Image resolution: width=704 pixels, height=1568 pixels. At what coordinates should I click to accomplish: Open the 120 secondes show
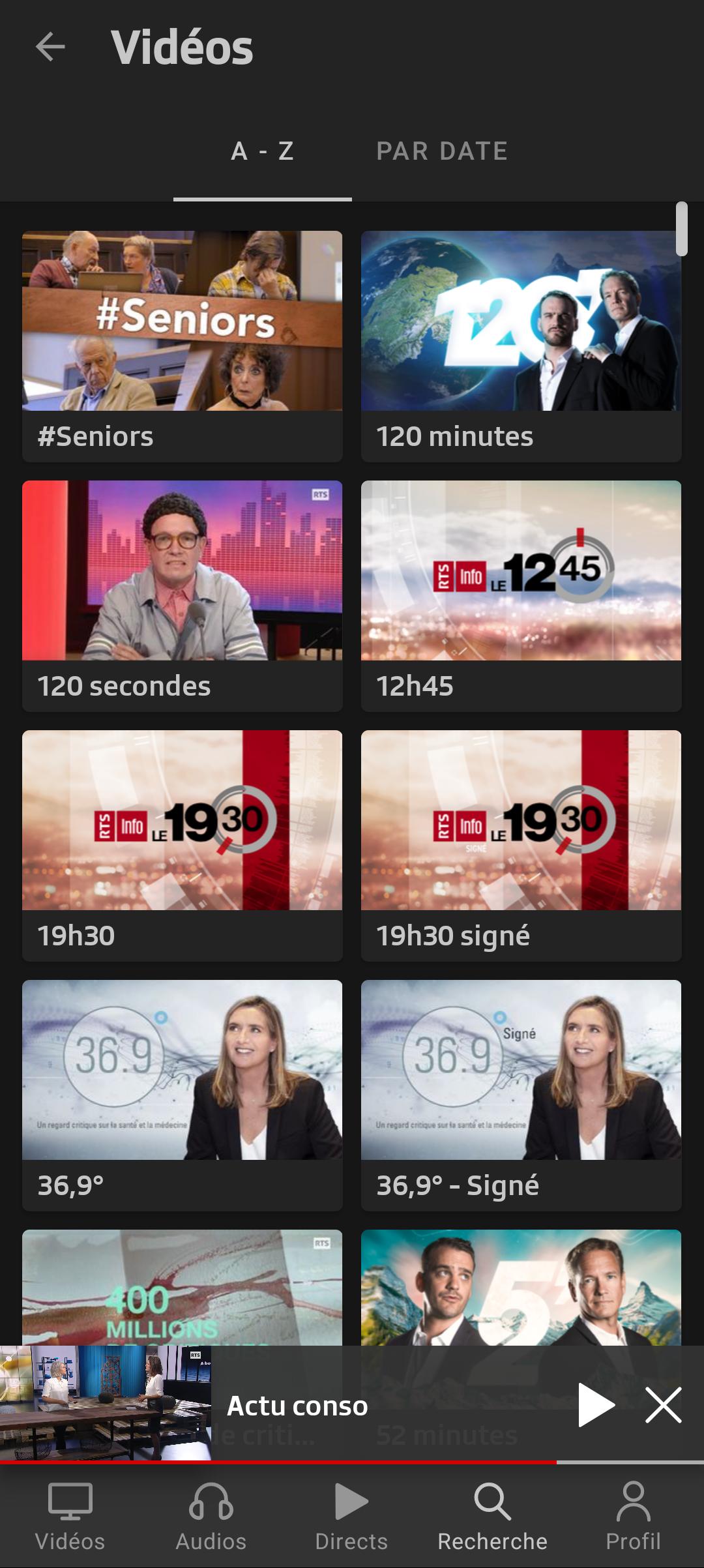click(x=183, y=596)
